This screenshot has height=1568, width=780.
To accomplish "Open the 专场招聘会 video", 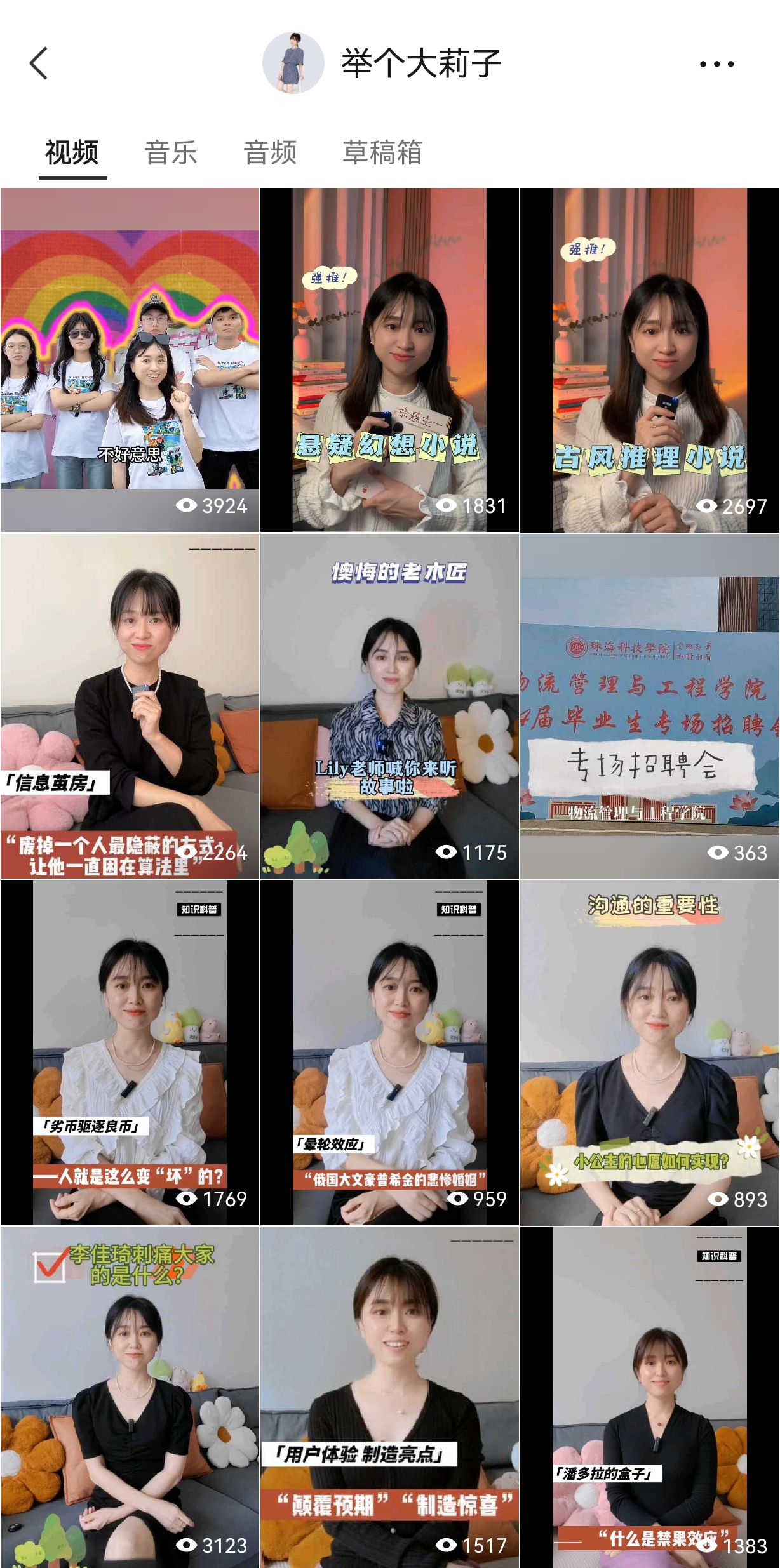I will click(x=649, y=706).
